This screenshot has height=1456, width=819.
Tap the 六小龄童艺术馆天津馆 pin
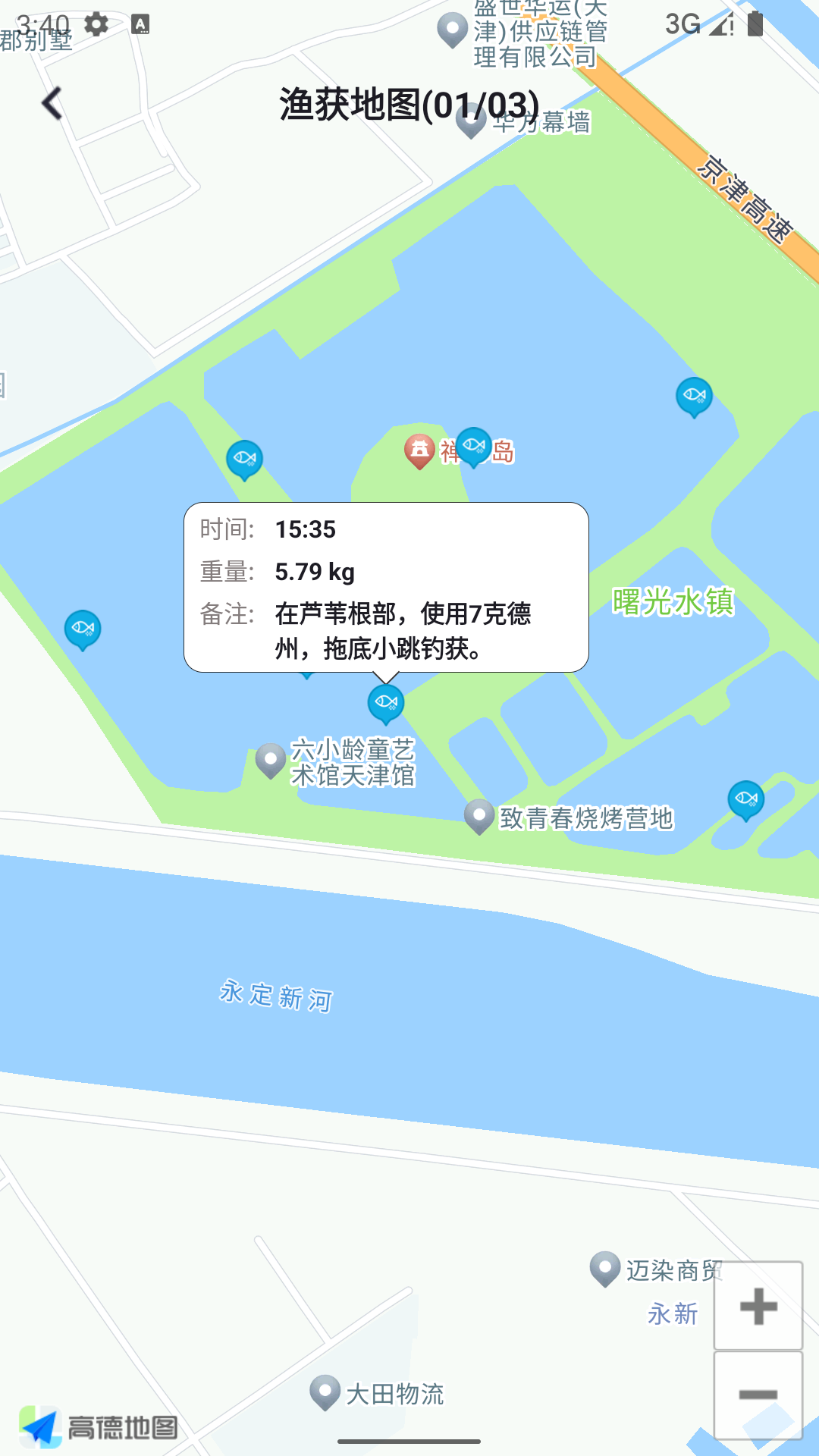(271, 758)
